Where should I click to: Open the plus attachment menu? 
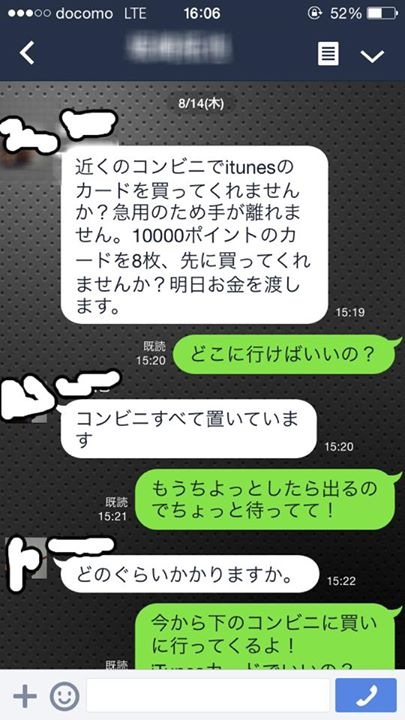point(25,697)
